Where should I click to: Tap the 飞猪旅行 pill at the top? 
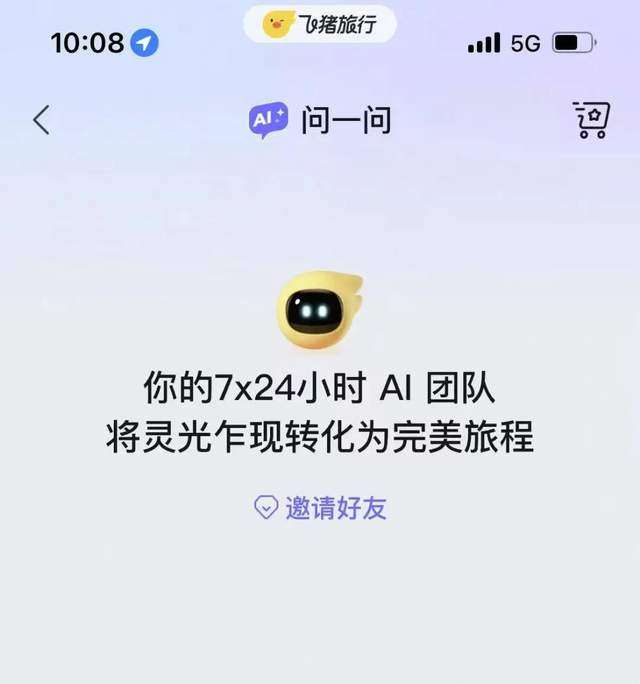click(x=319, y=24)
